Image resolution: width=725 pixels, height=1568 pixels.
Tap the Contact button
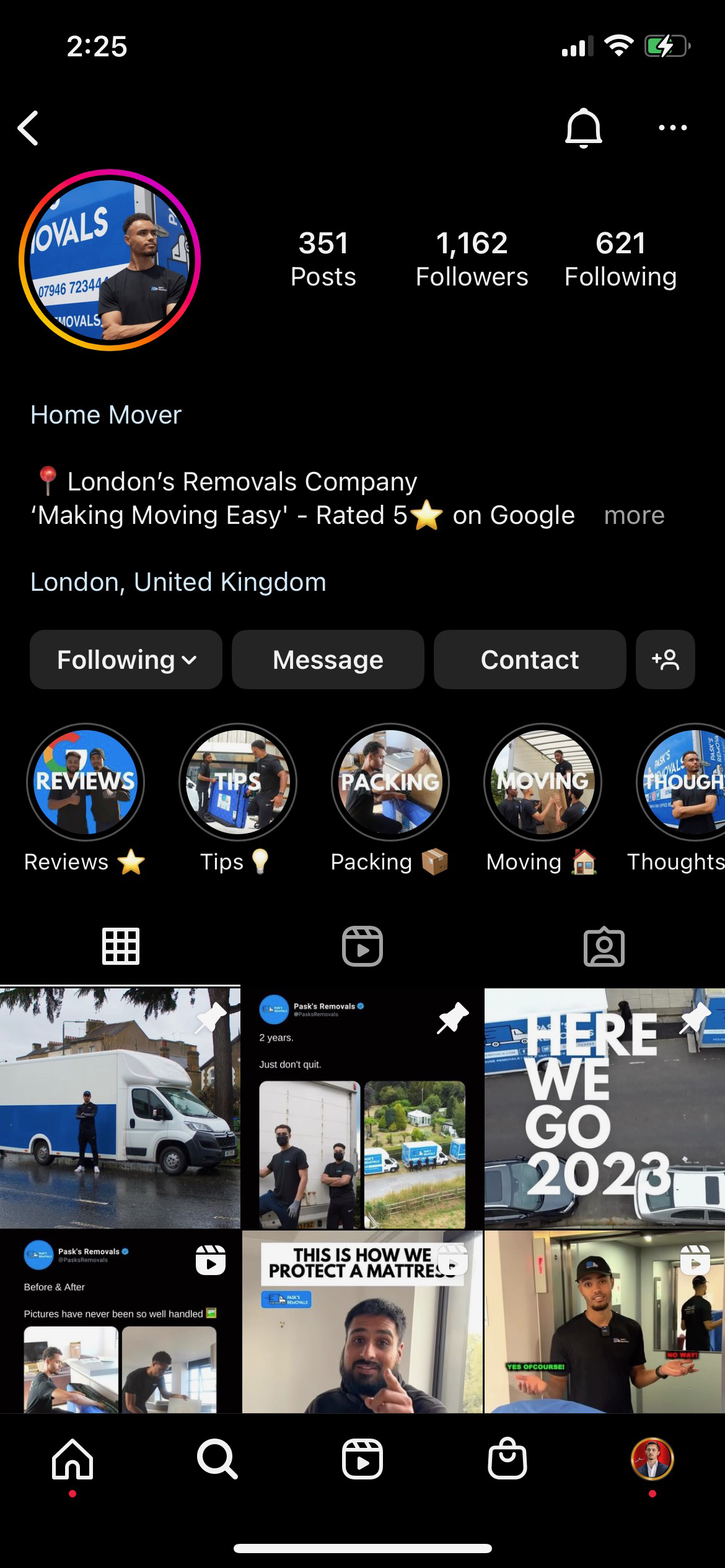530,660
